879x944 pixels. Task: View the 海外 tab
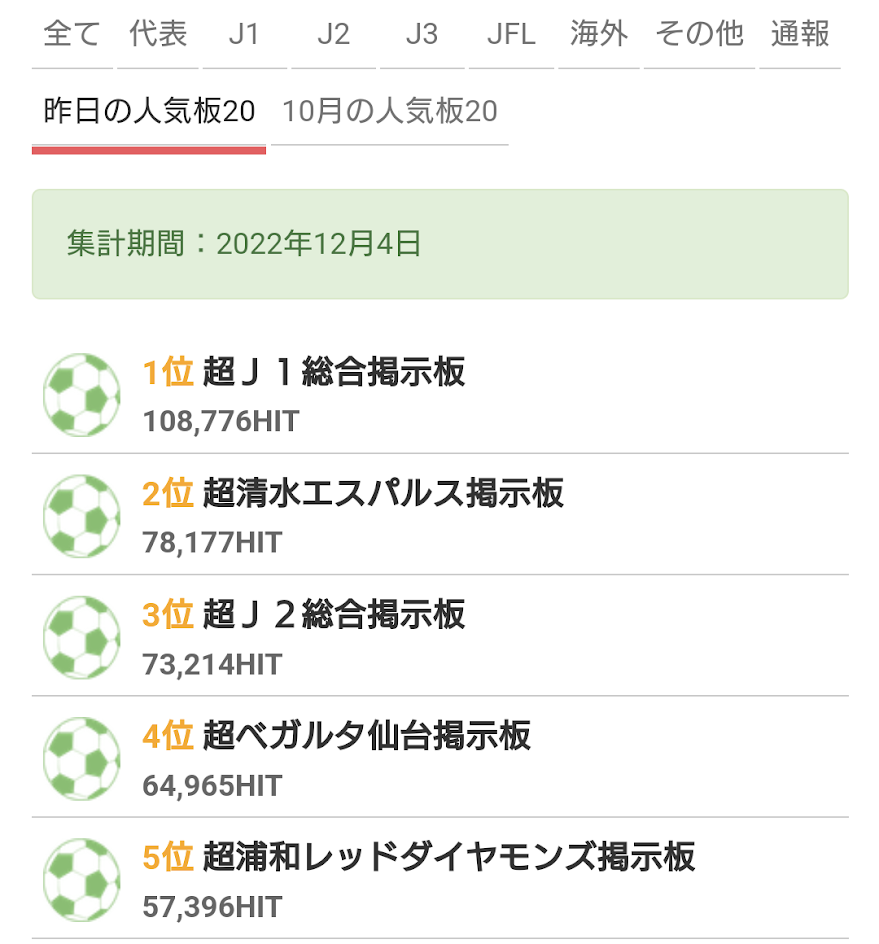click(598, 35)
